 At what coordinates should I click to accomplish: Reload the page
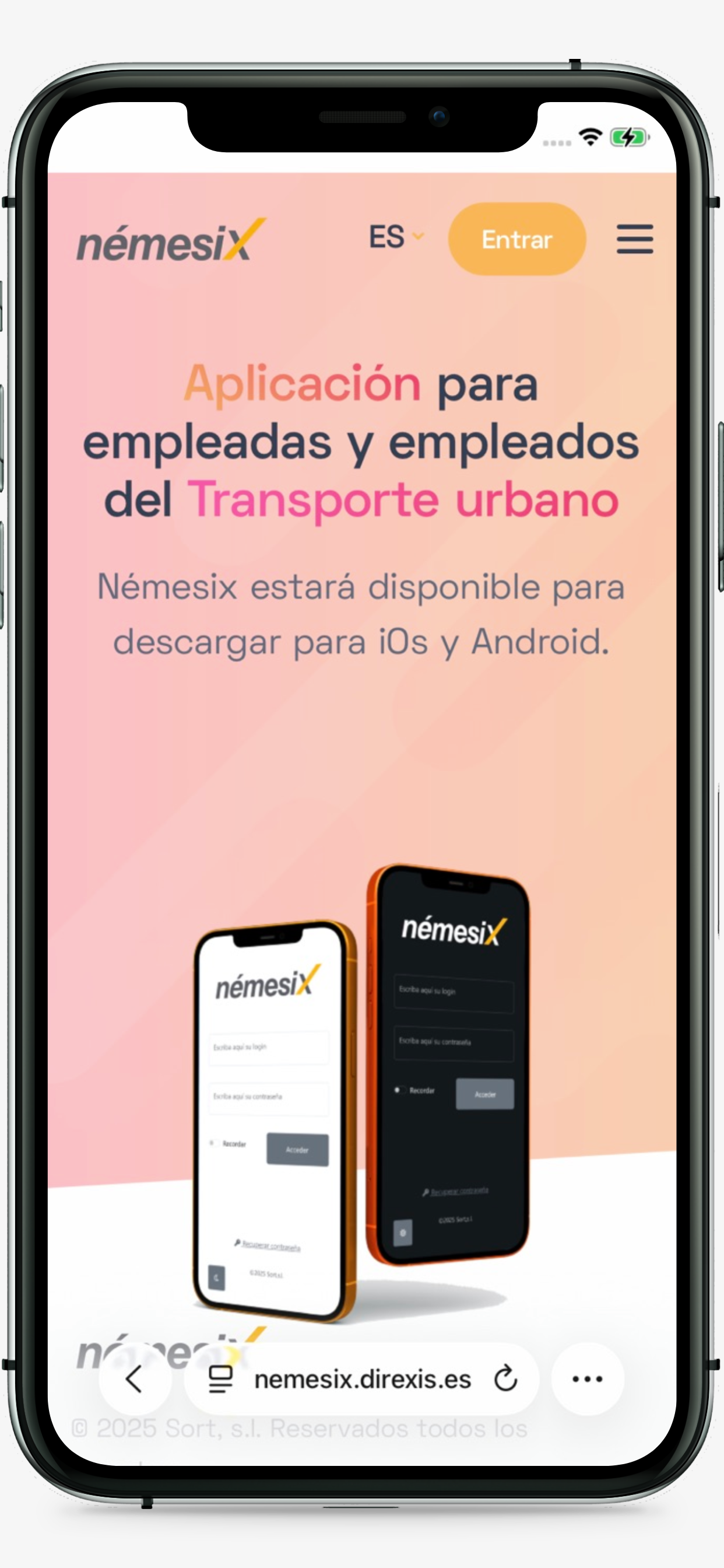pos(505,1378)
